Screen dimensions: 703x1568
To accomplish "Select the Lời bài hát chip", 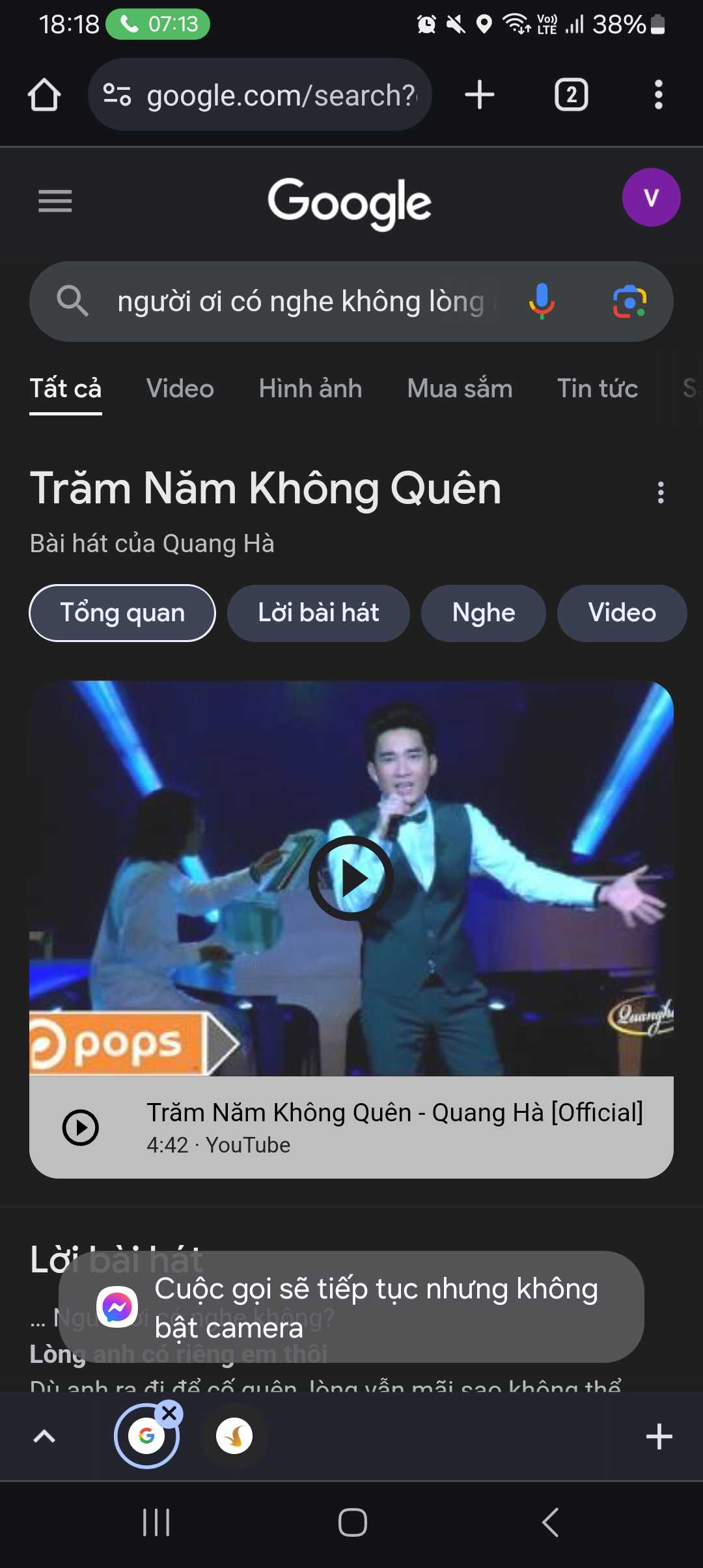I will pos(318,613).
